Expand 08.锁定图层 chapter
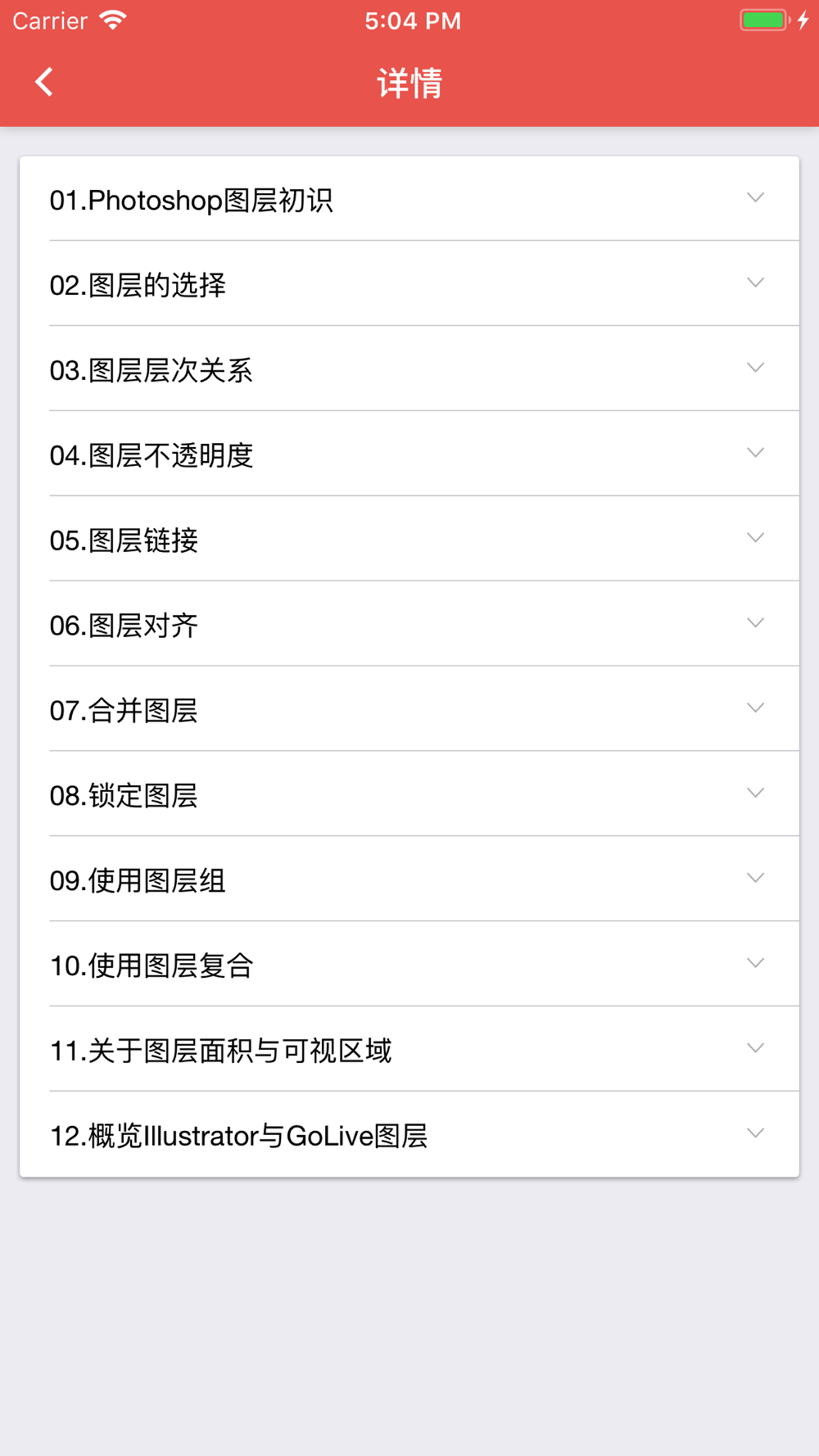Image resolution: width=819 pixels, height=1456 pixels. point(409,794)
